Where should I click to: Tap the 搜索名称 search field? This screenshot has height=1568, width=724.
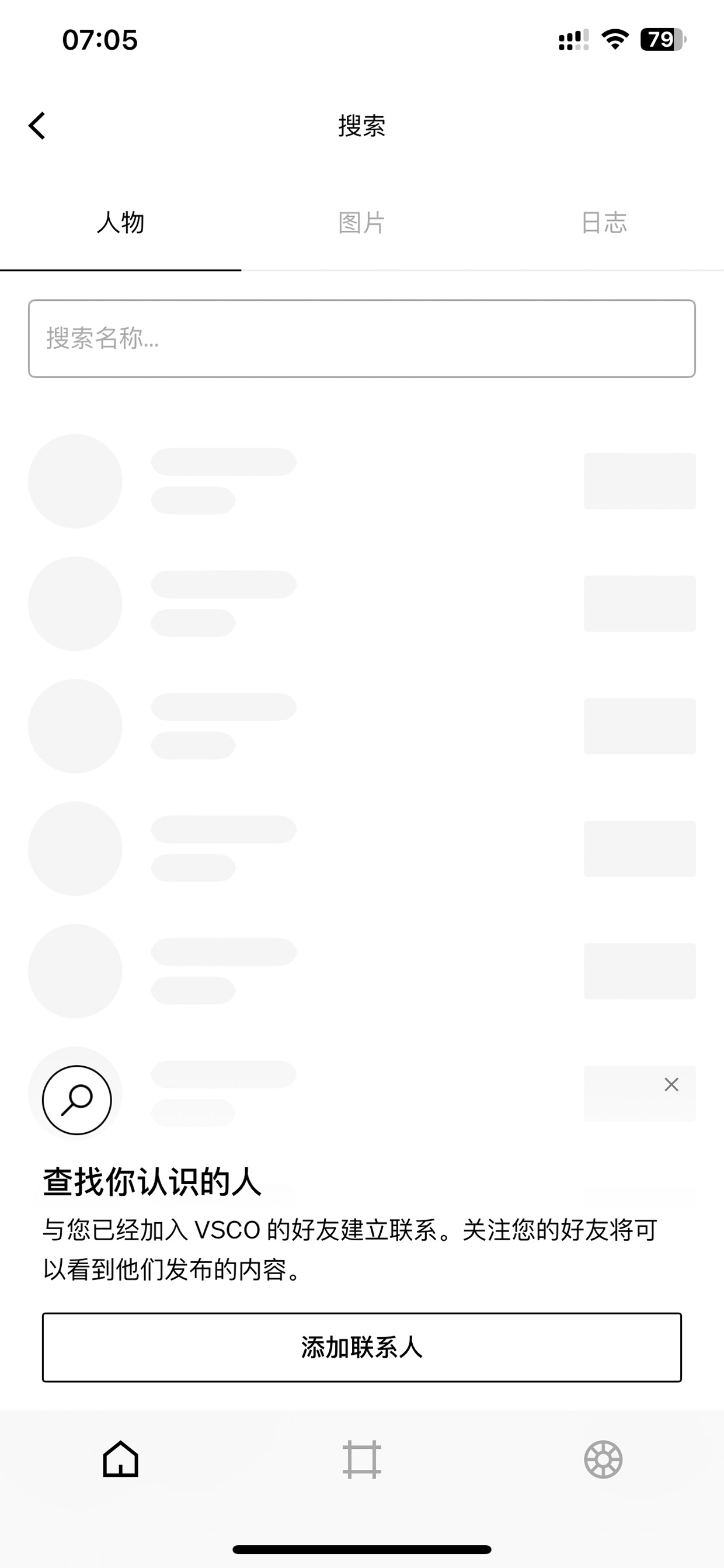click(x=362, y=338)
